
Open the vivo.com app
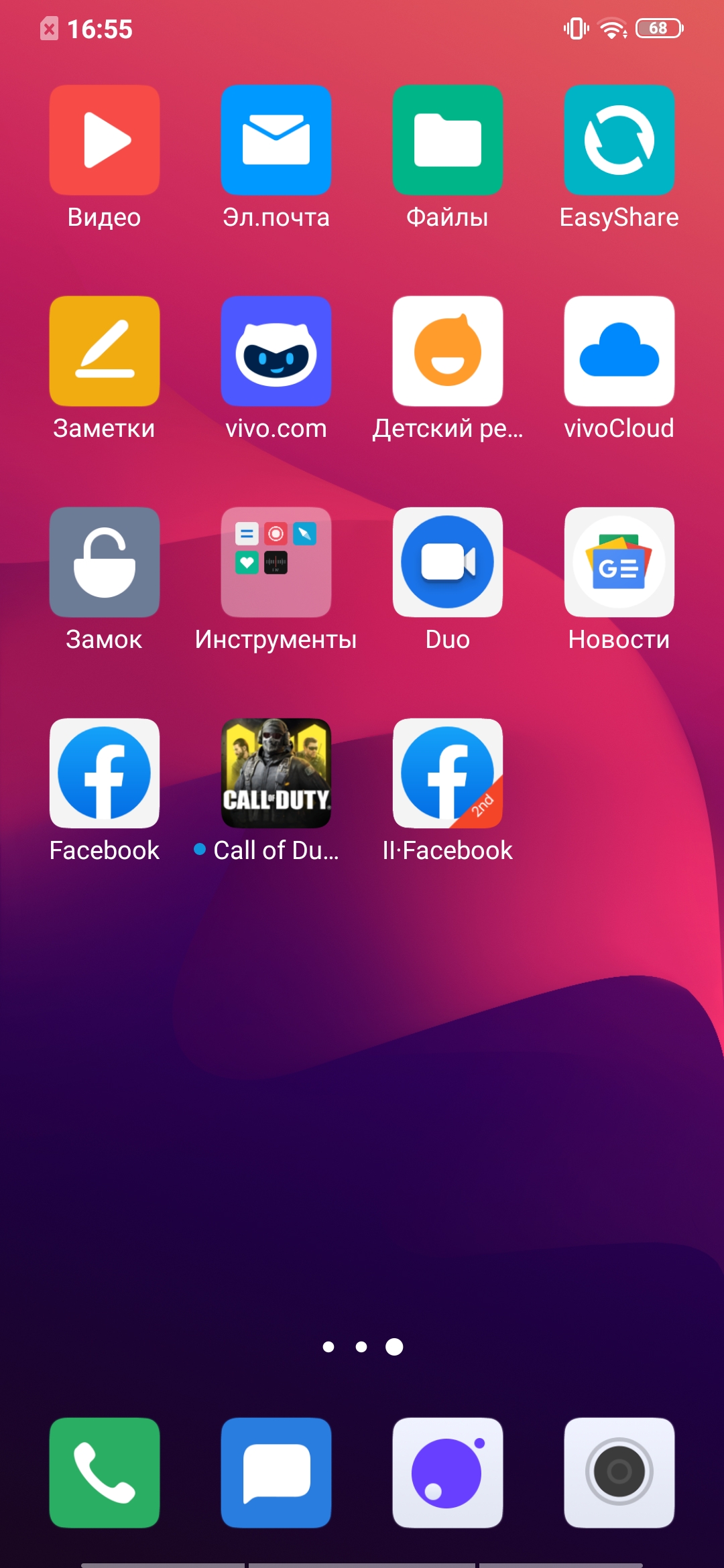pyautogui.click(x=276, y=351)
